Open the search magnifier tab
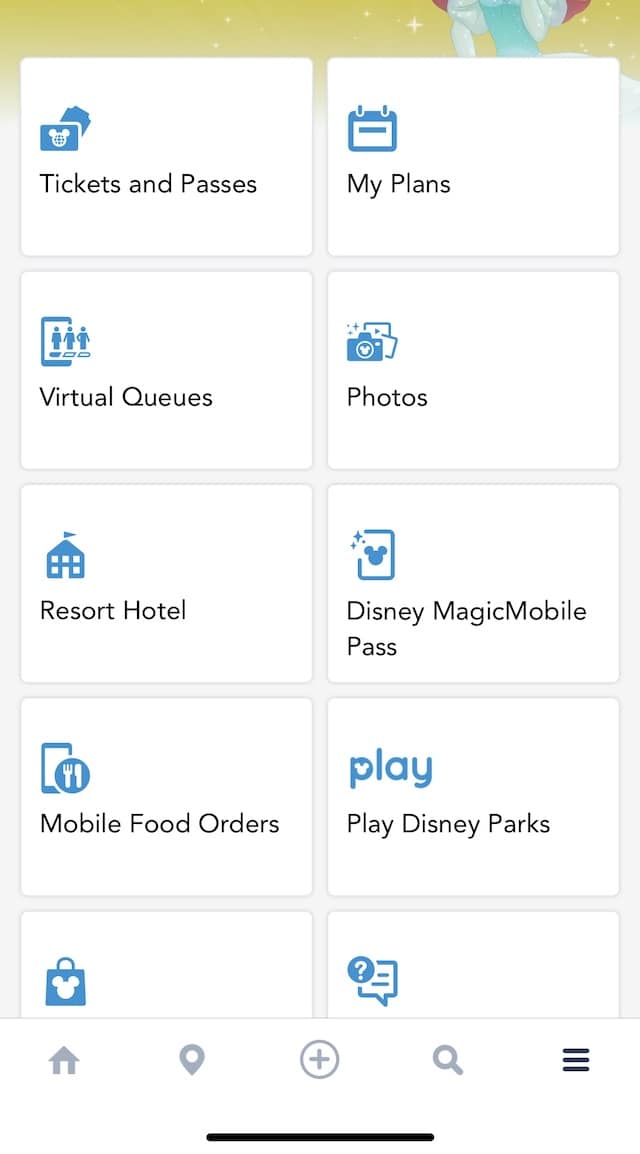 447,1061
